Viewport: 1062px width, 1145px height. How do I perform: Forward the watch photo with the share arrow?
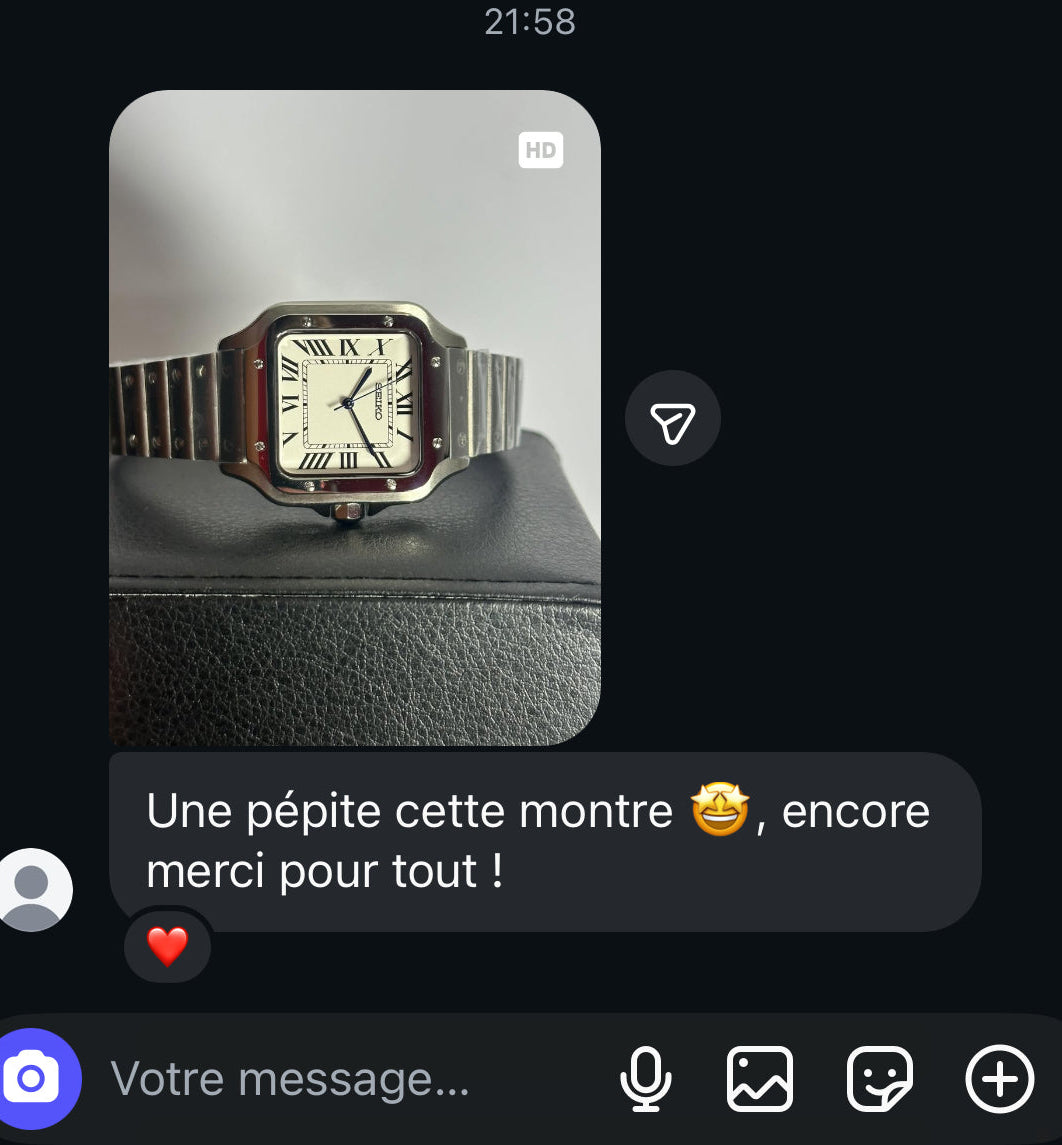672,419
